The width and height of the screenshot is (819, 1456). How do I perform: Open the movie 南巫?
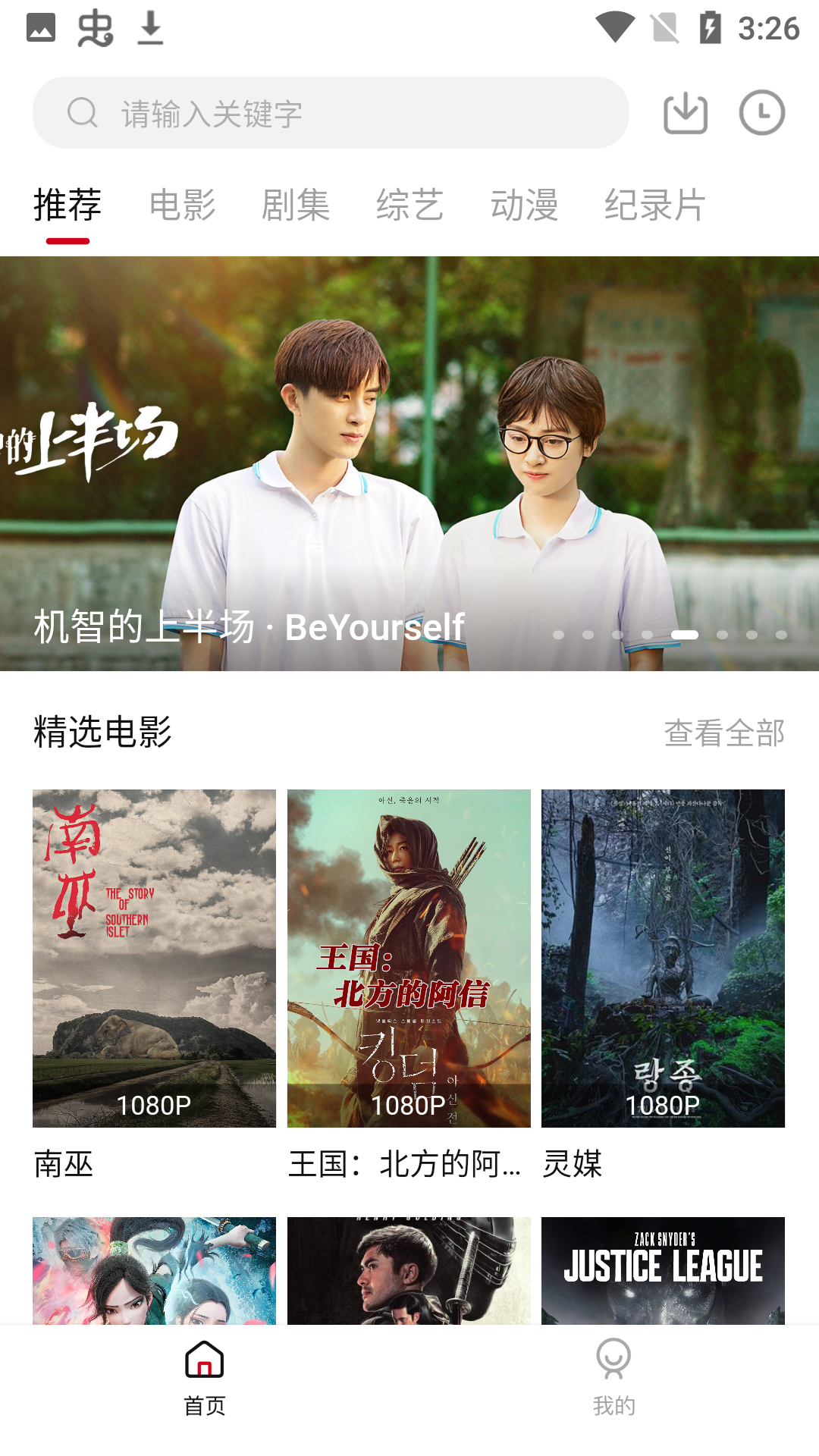(x=154, y=959)
